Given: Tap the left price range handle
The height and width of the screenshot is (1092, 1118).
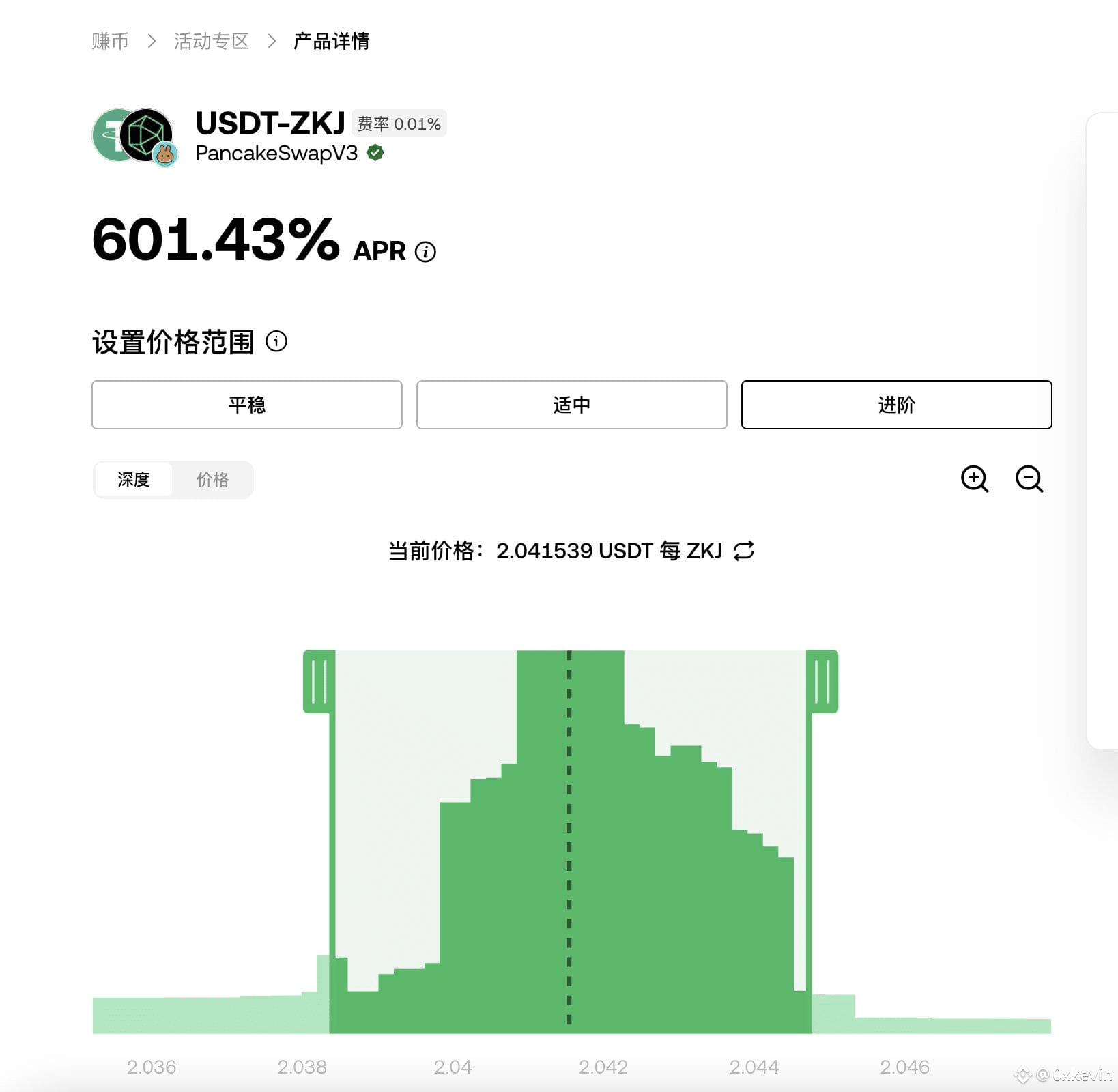Looking at the screenshot, I should tap(319, 681).
